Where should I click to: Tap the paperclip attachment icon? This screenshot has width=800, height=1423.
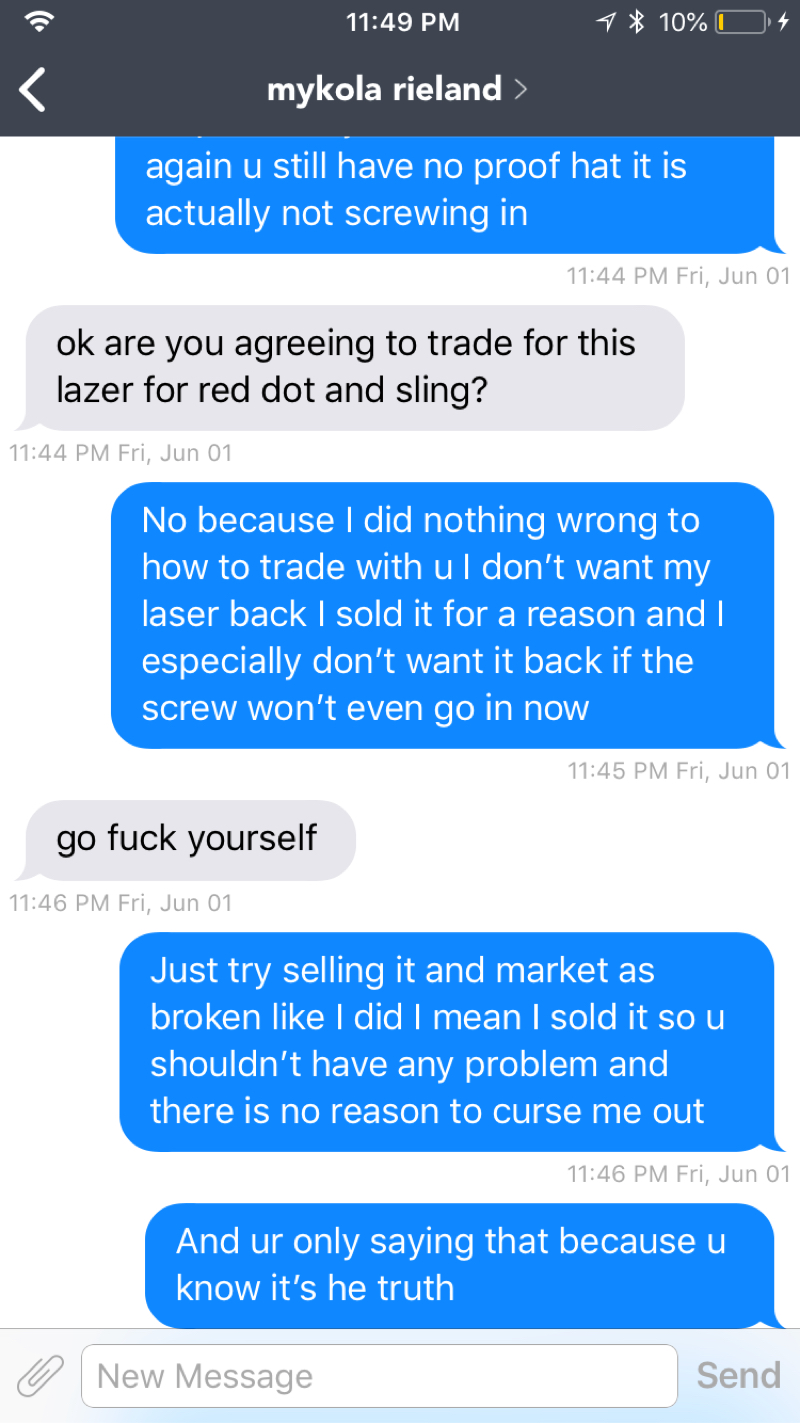40,1376
